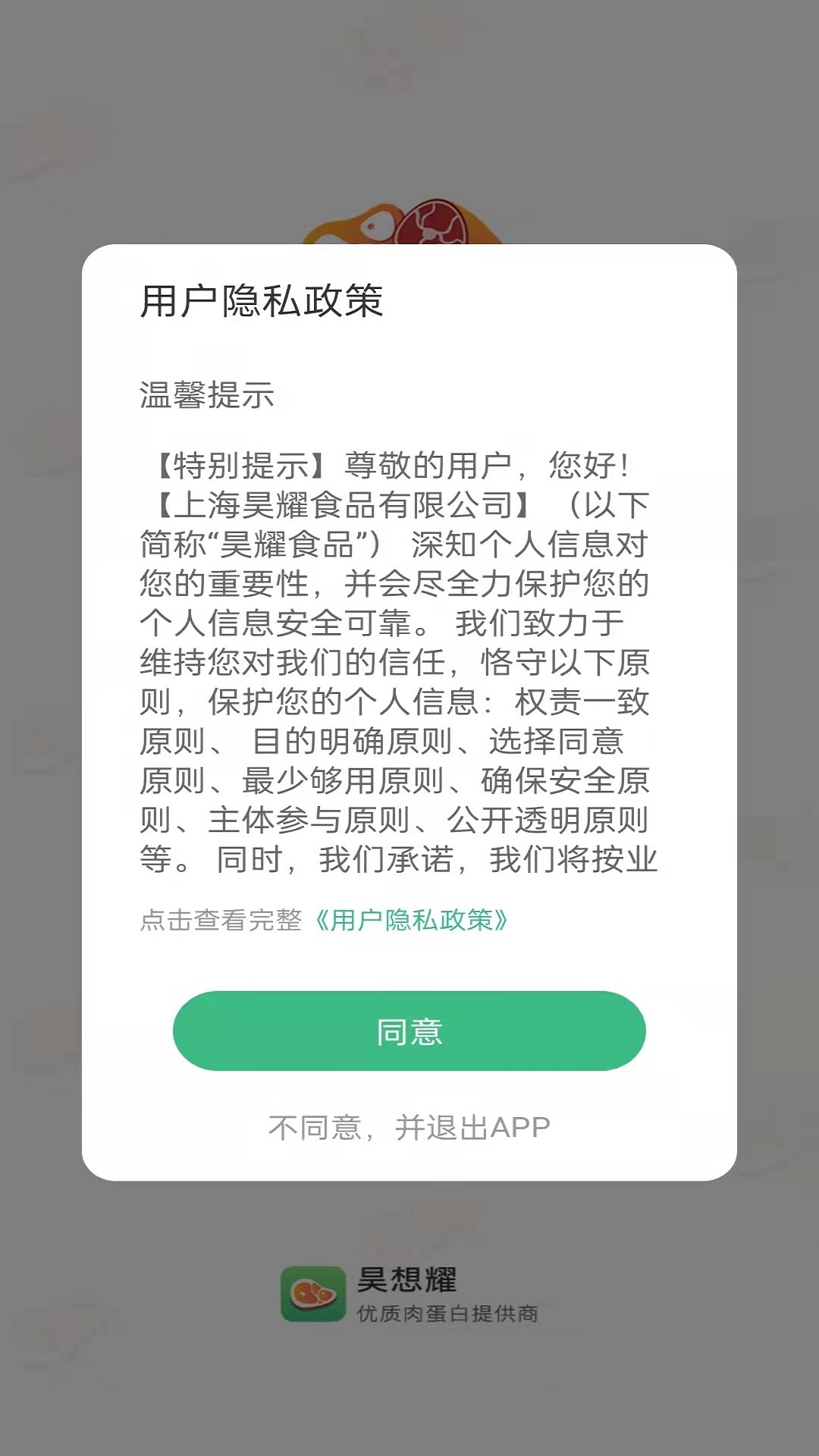Tap the green 同意 button

click(409, 1031)
